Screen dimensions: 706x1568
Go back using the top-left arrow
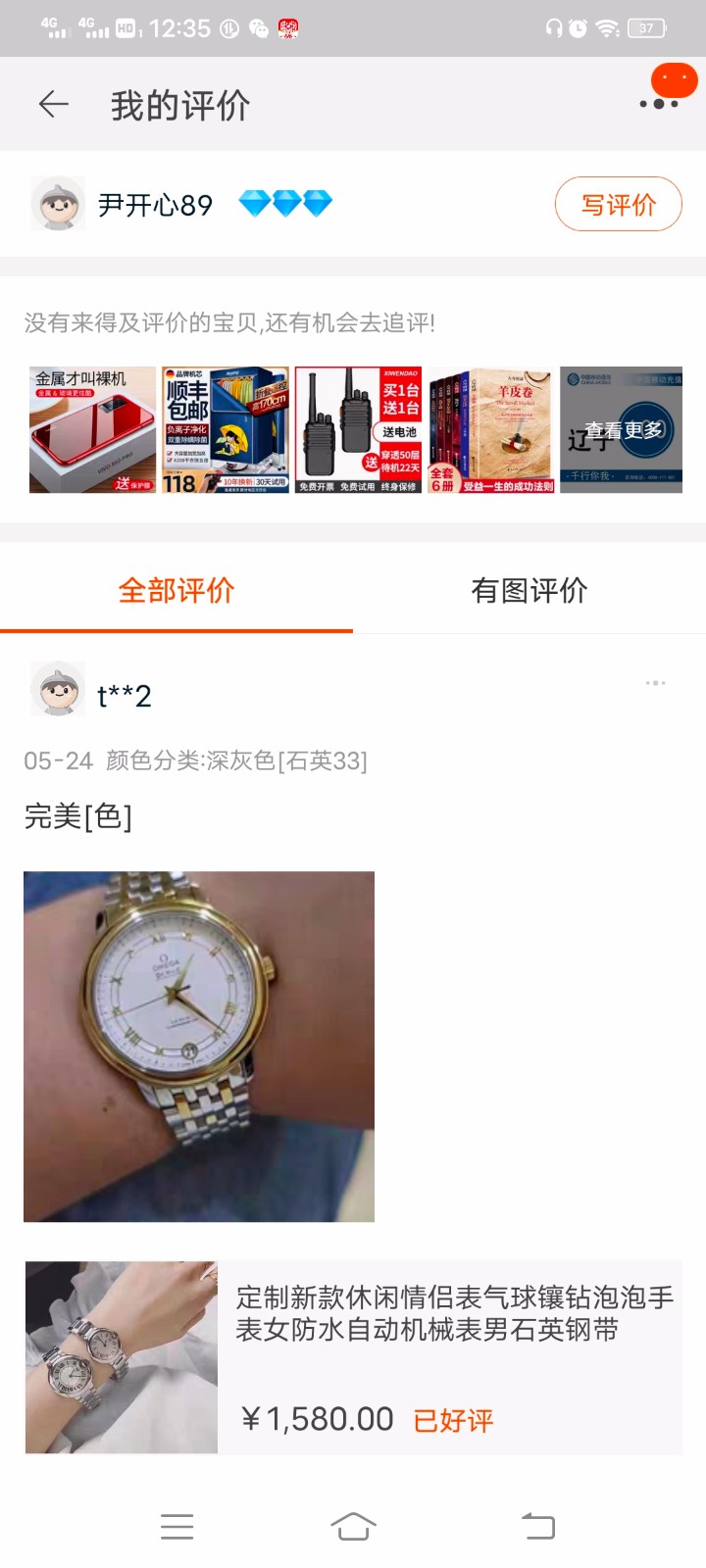pos(53,104)
